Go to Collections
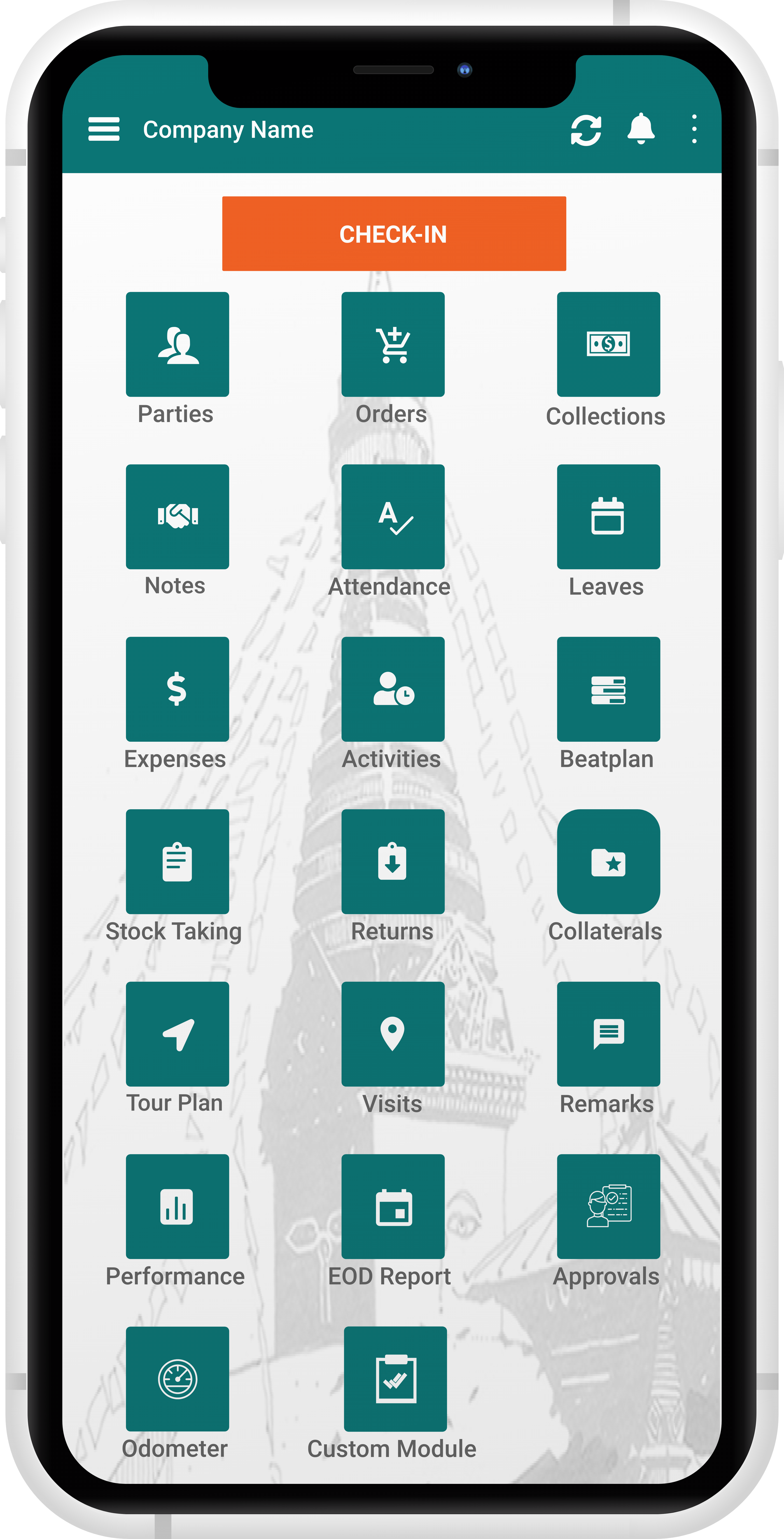This screenshot has width=784, height=1539. click(609, 344)
